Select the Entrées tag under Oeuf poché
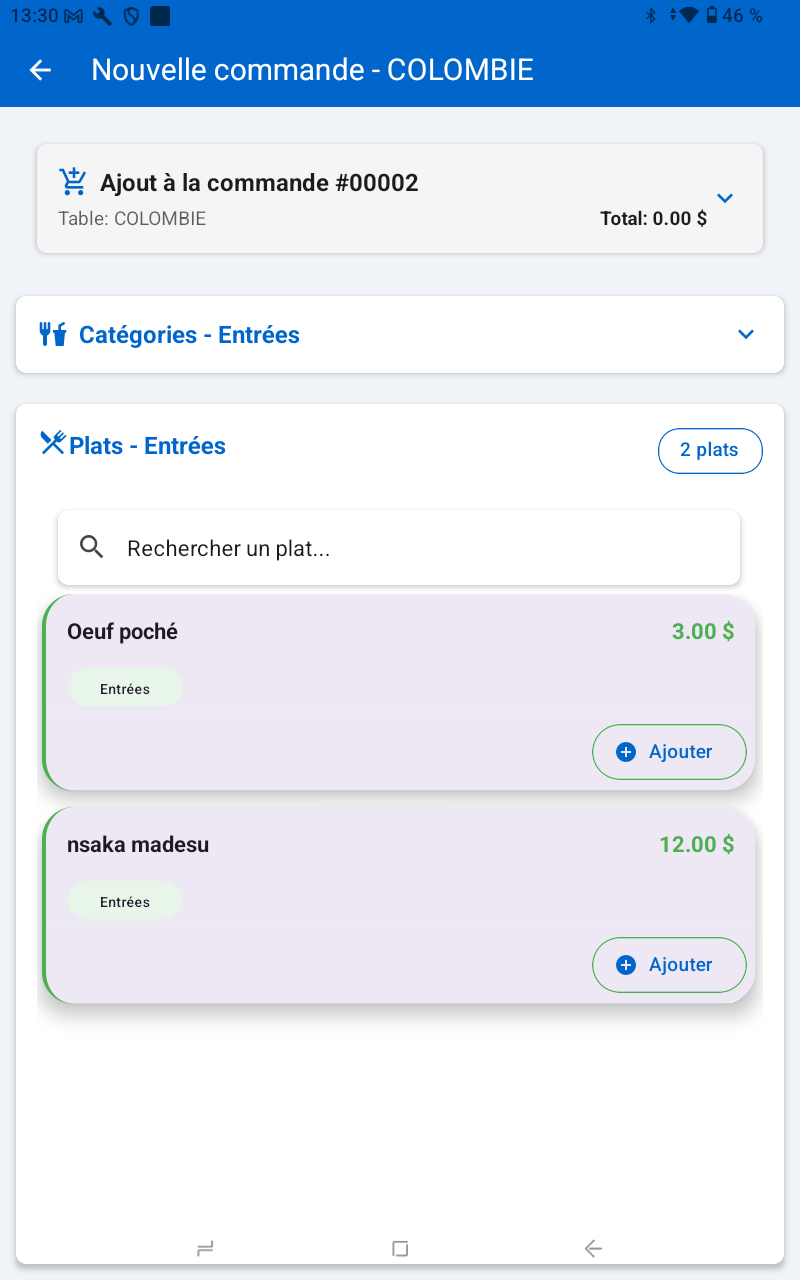Screen dimensions: 800x1280 [124, 687]
